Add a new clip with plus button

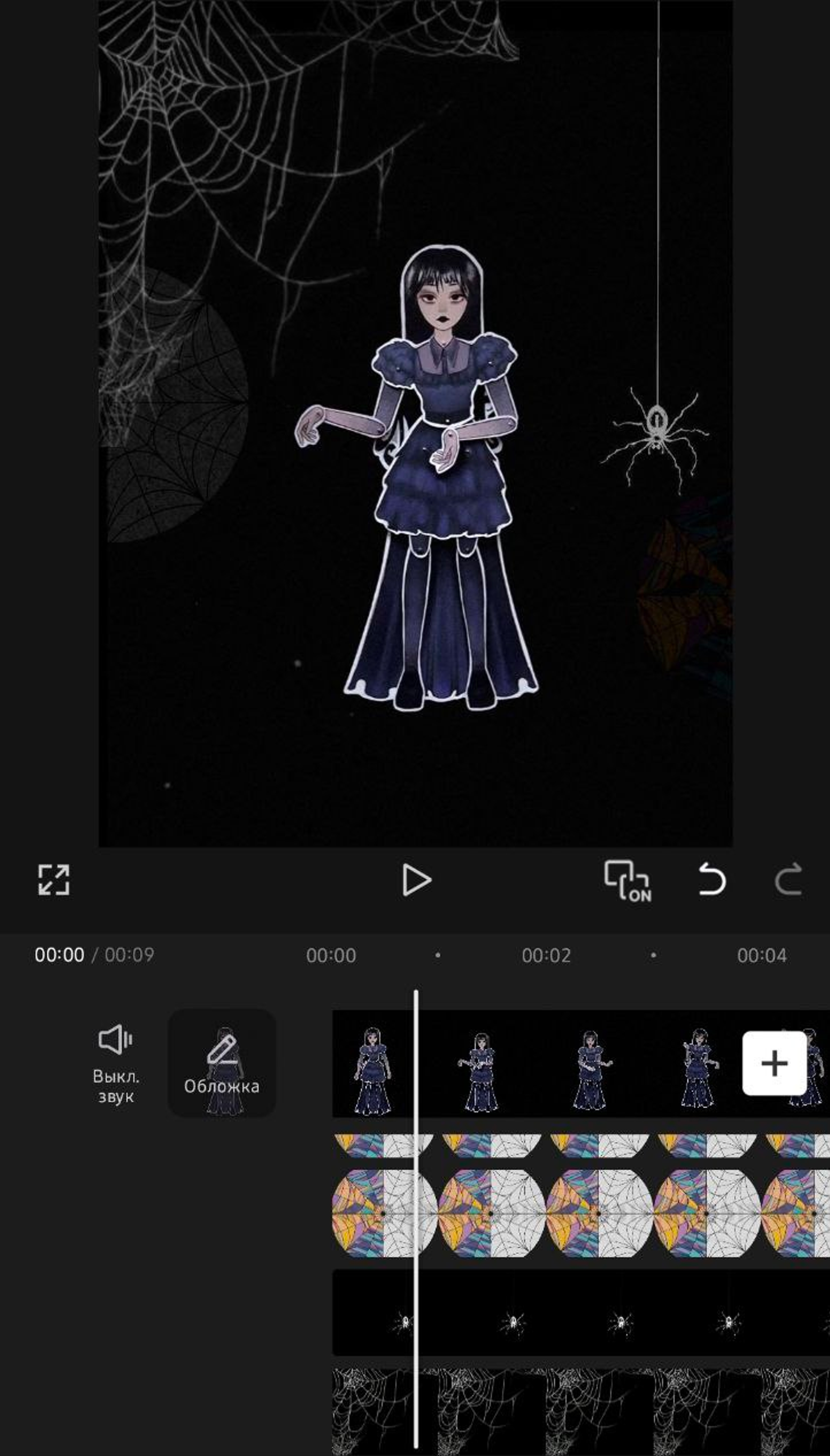[774, 1063]
